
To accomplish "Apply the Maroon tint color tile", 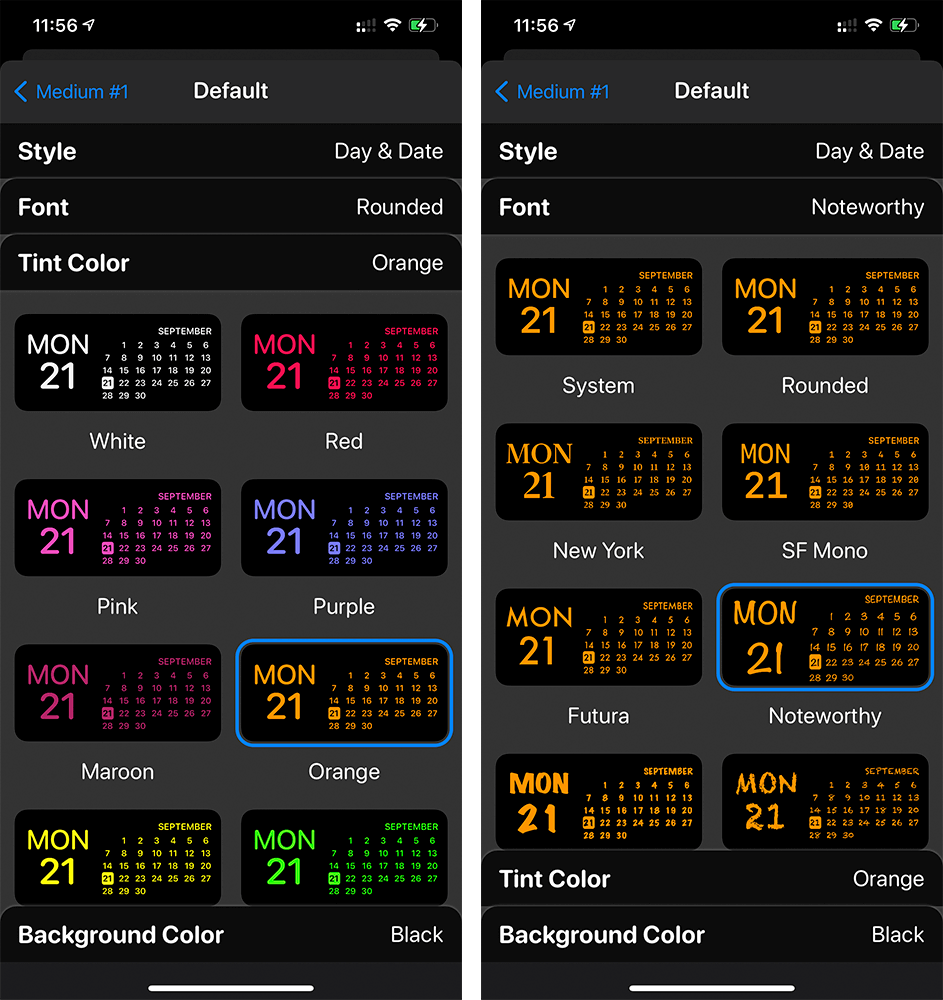I will tap(118, 692).
